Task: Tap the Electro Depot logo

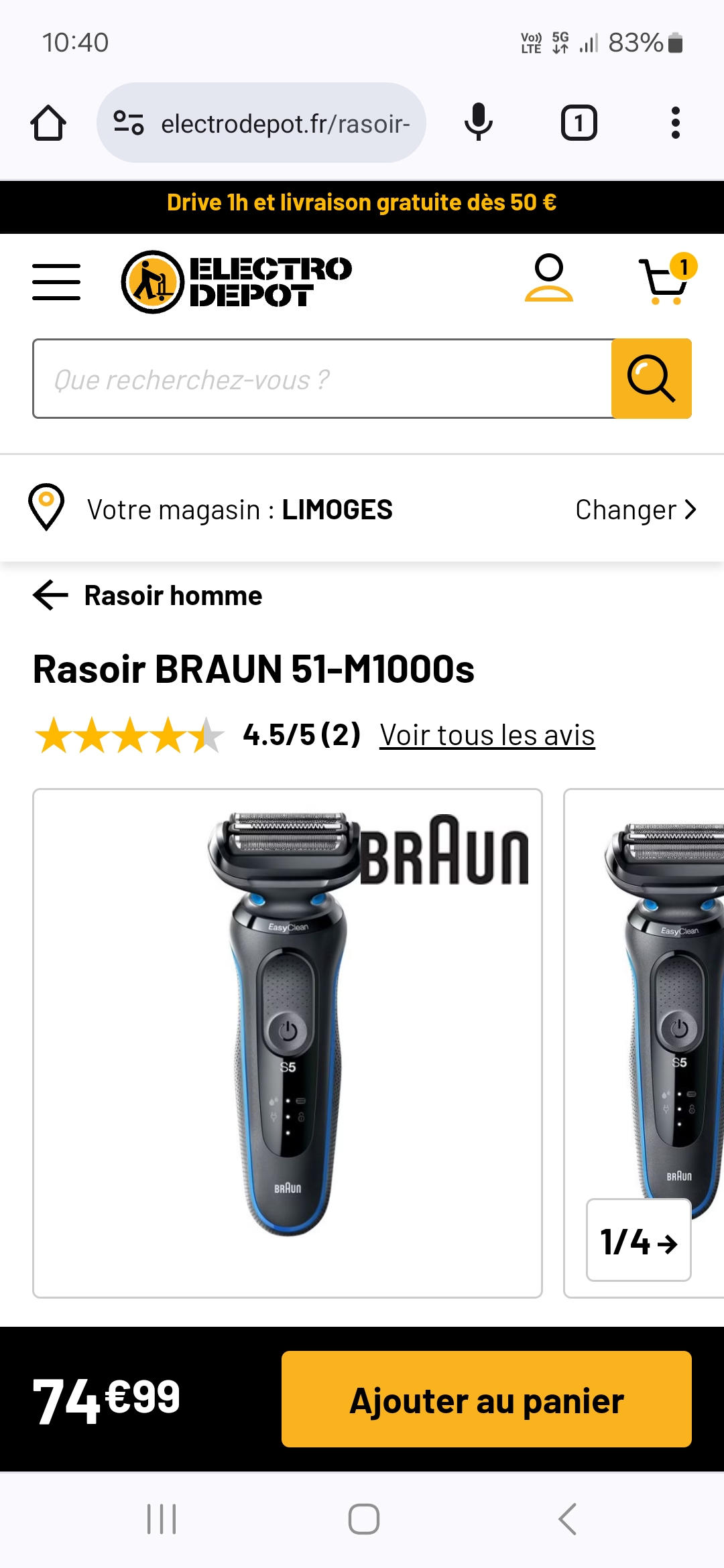Action: coord(237,281)
